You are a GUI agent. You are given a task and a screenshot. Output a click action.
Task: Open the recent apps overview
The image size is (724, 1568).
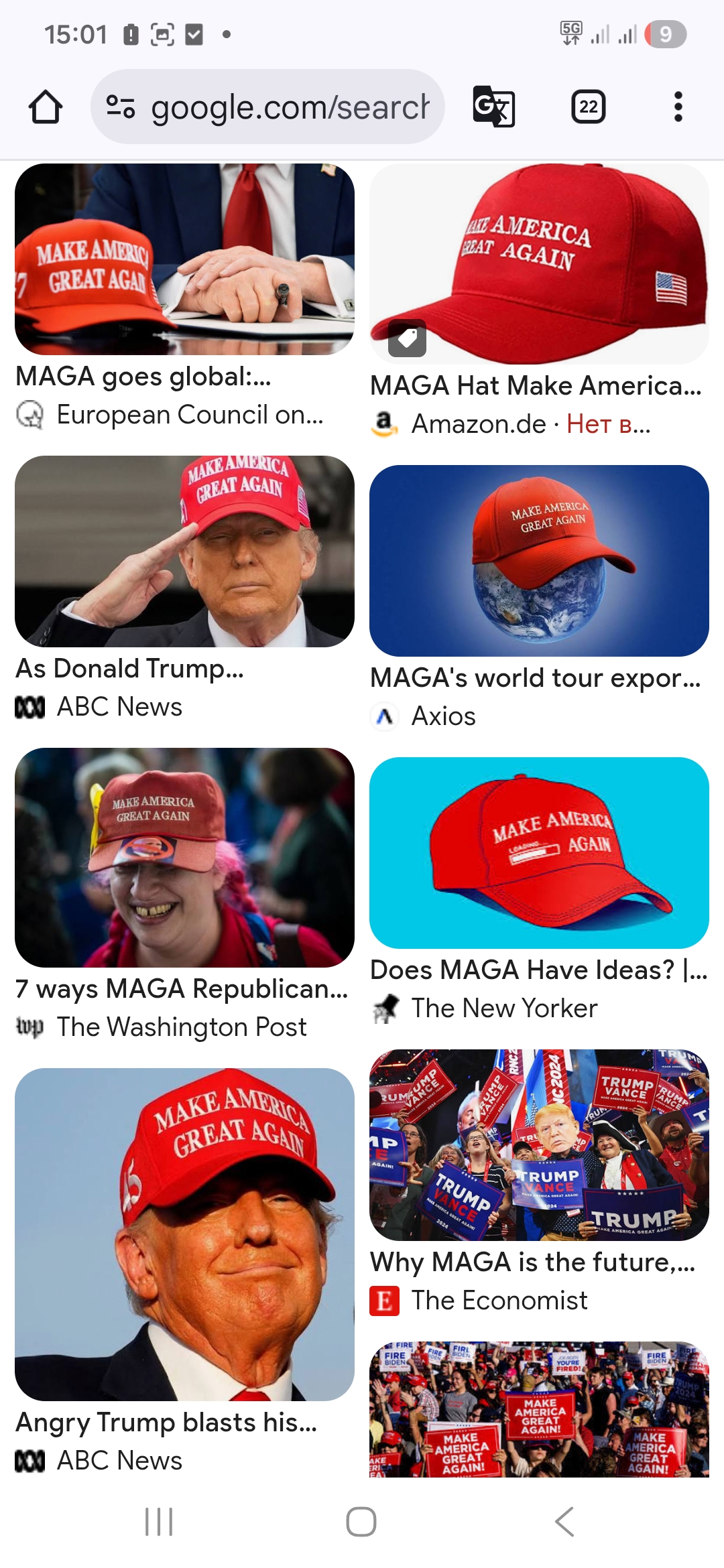159,1522
